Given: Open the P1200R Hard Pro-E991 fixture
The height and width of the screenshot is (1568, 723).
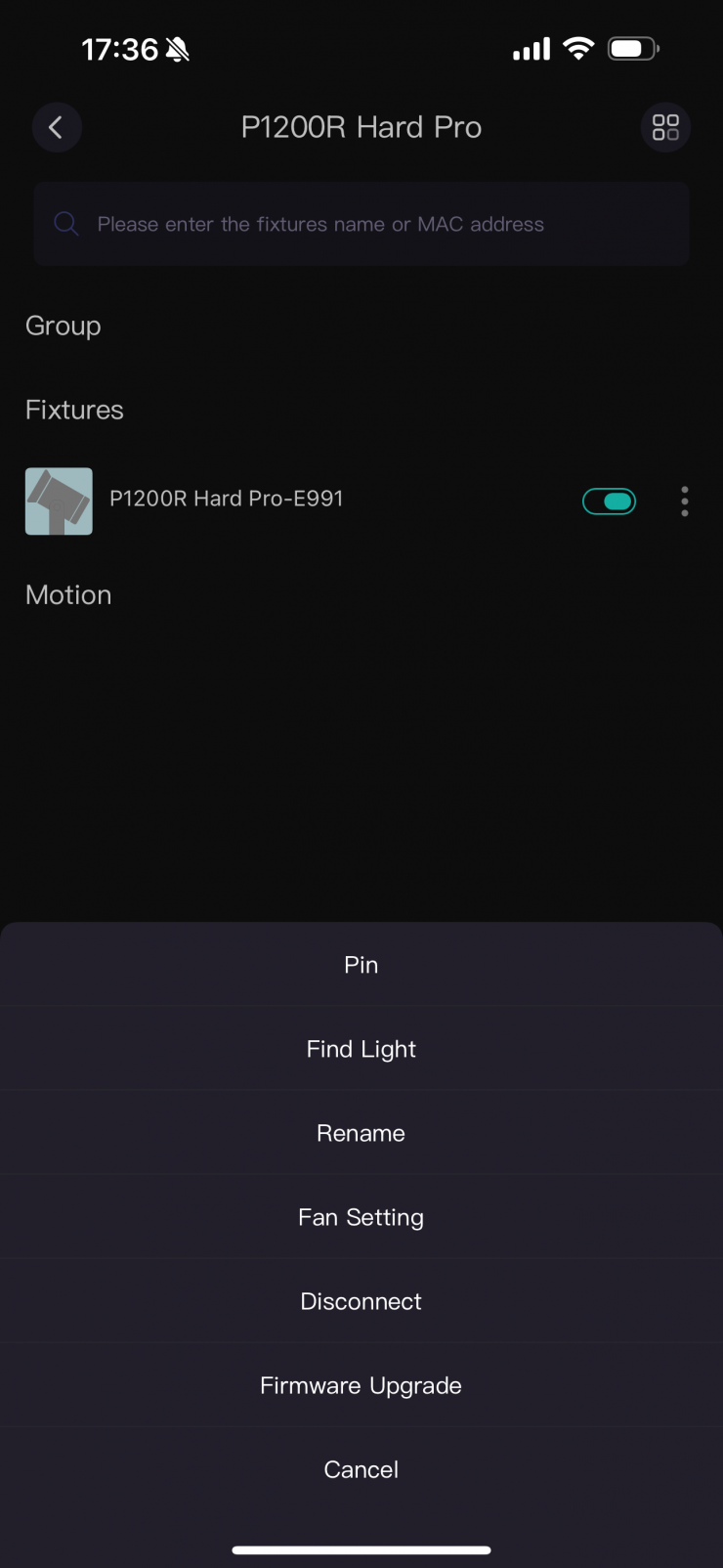Looking at the screenshot, I should click(x=226, y=500).
